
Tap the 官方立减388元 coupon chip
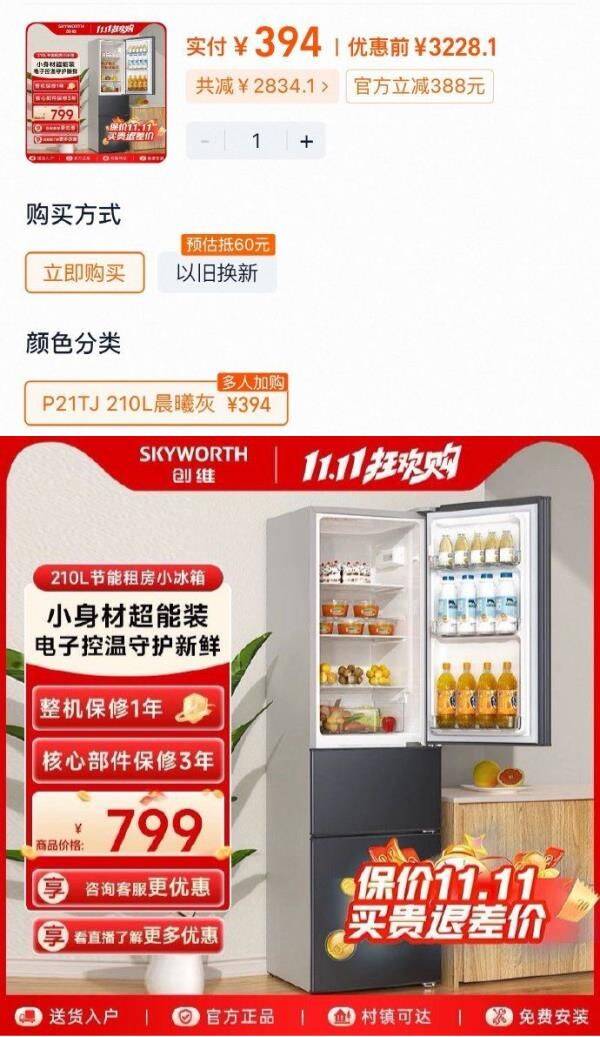point(419,86)
